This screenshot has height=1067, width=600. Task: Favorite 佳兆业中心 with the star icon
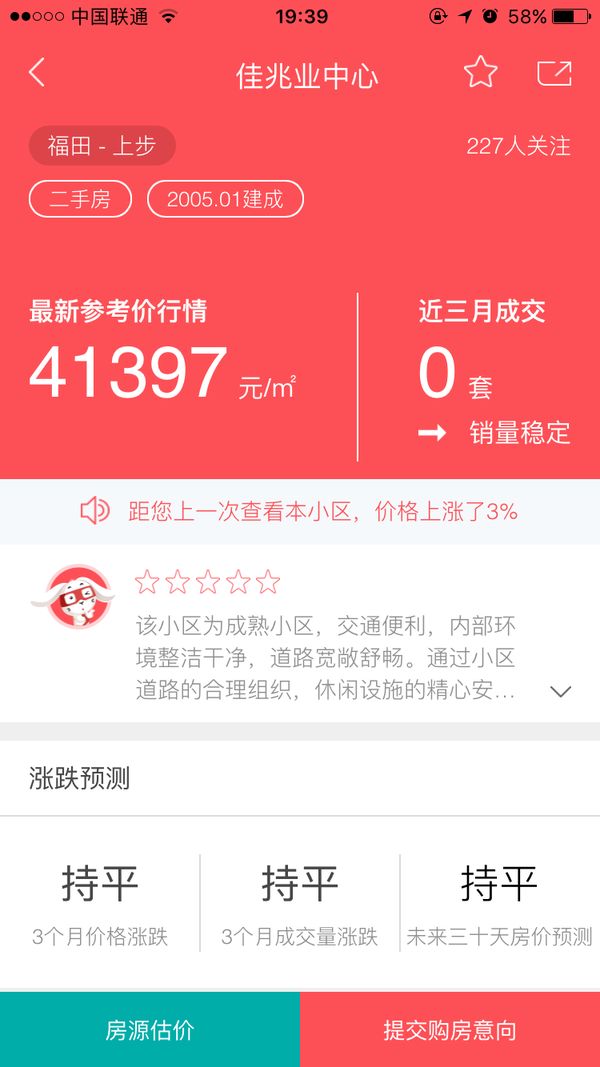tap(480, 72)
